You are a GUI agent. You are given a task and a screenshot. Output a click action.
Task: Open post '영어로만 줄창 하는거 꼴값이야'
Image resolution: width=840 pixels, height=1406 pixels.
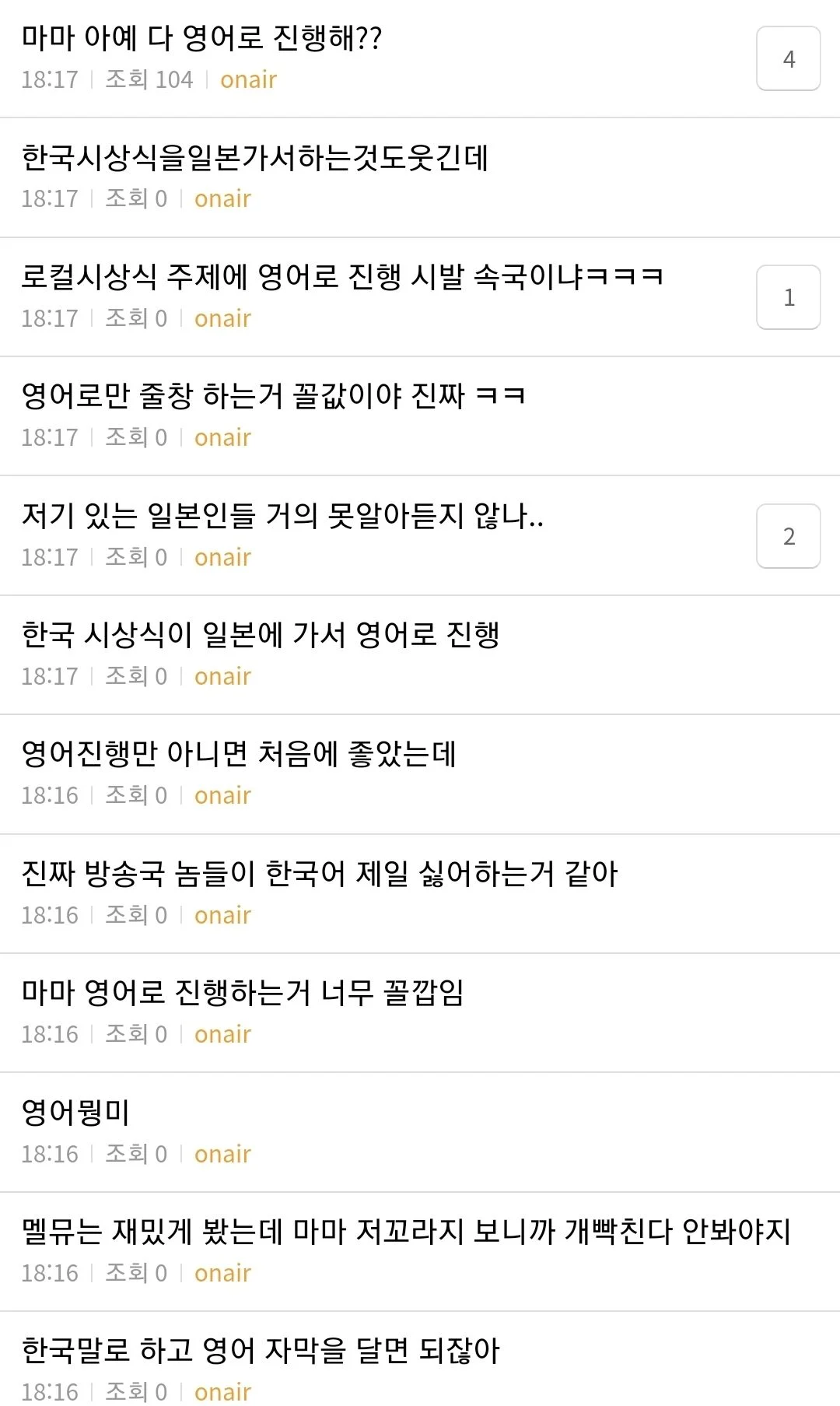(273, 396)
